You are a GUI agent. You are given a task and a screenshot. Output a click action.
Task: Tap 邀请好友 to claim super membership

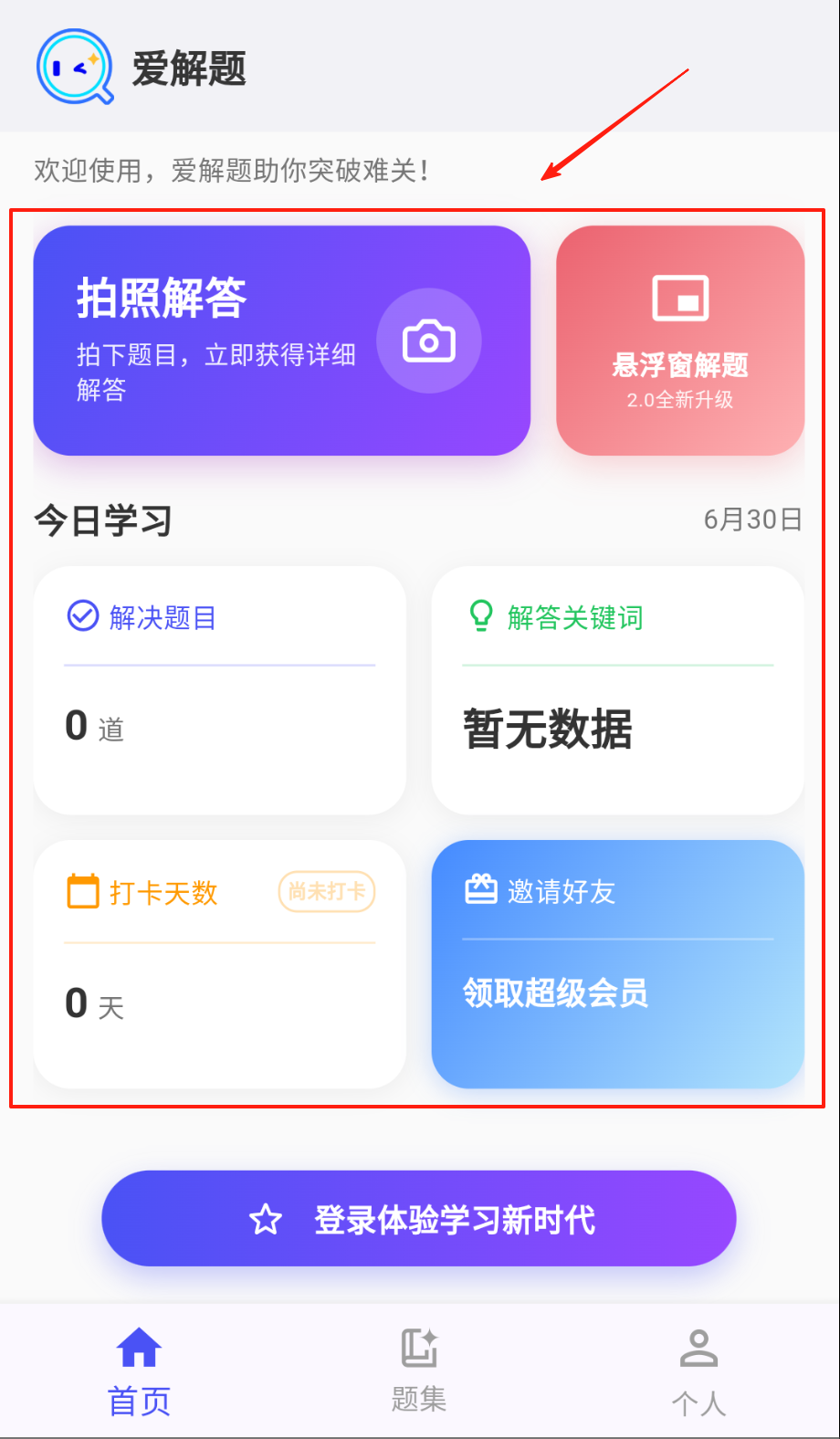[618, 964]
